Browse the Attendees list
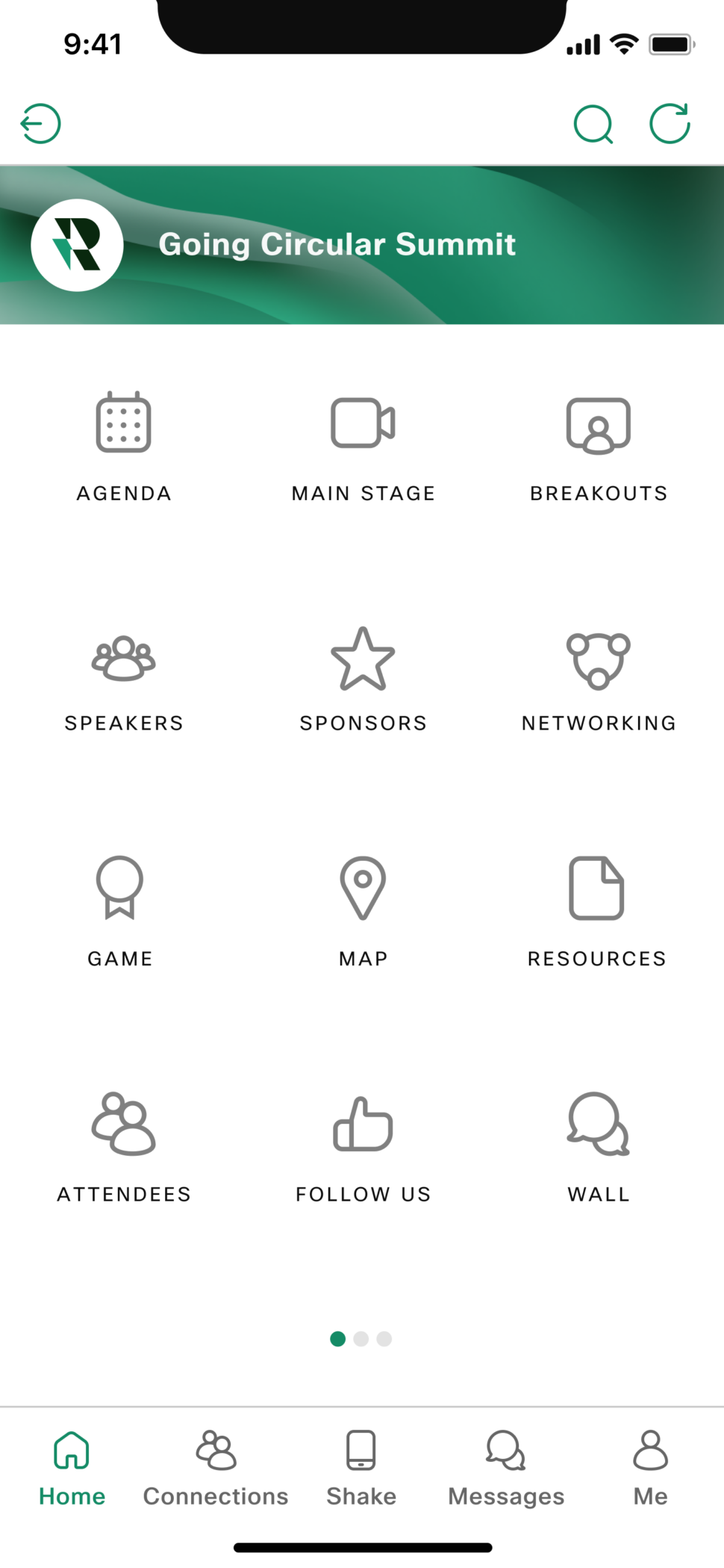The width and height of the screenshot is (724, 1568). pos(124,1147)
